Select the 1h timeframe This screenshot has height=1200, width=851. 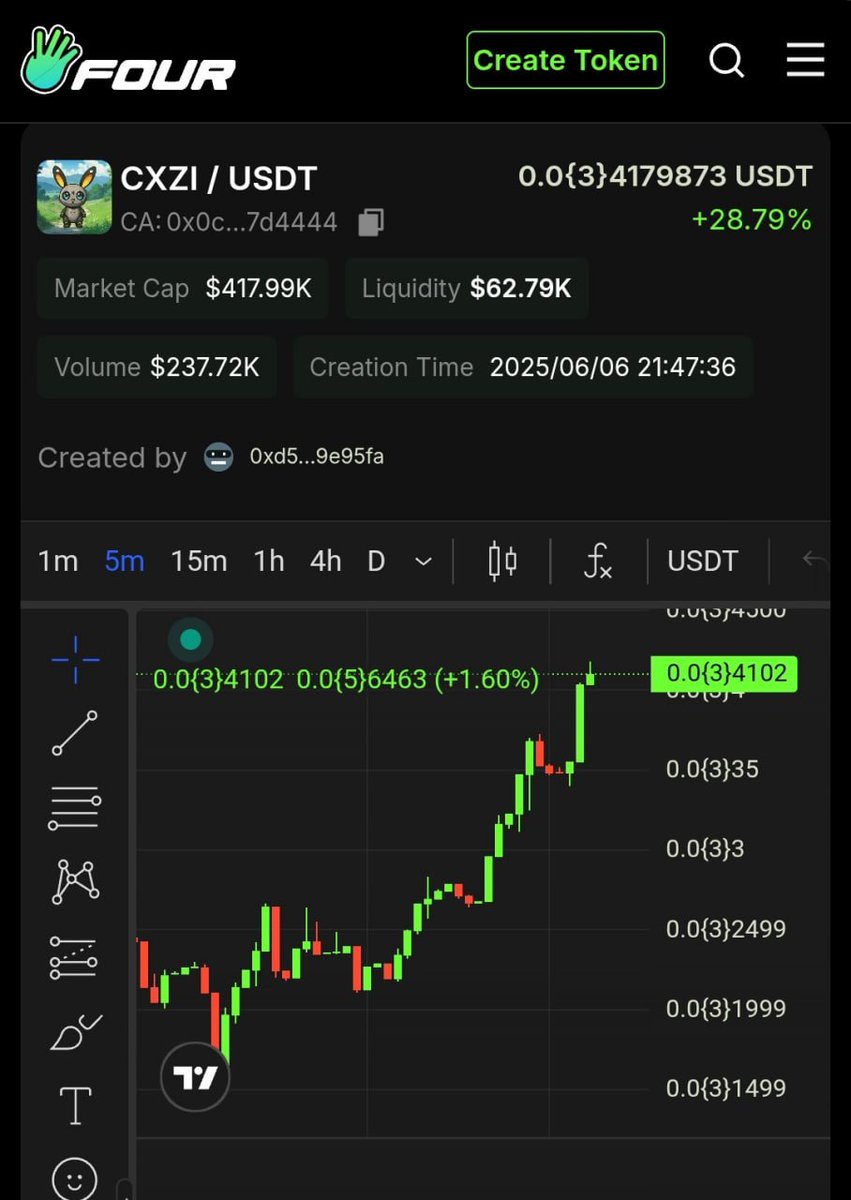(268, 561)
